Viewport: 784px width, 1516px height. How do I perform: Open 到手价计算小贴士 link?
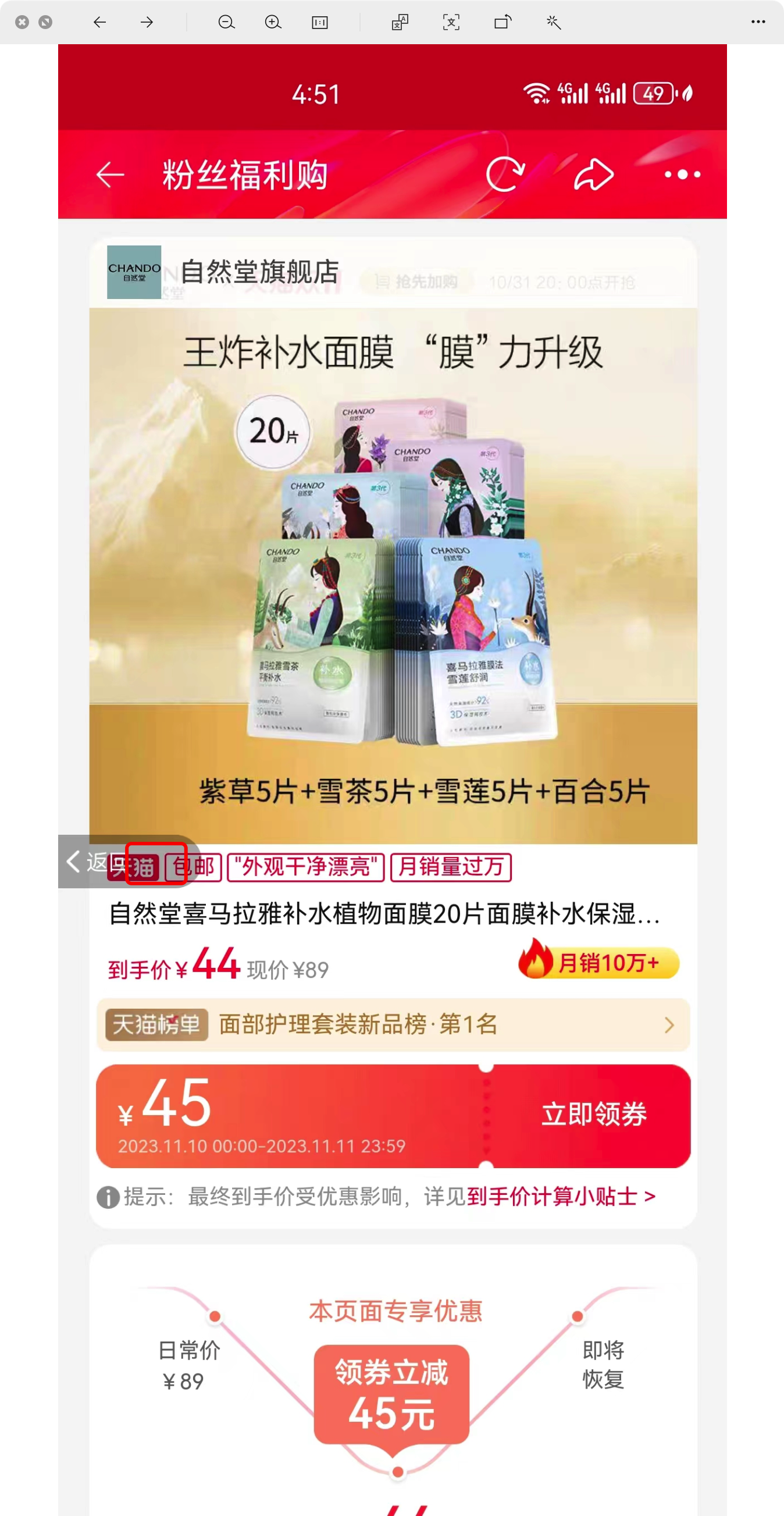point(560,1197)
